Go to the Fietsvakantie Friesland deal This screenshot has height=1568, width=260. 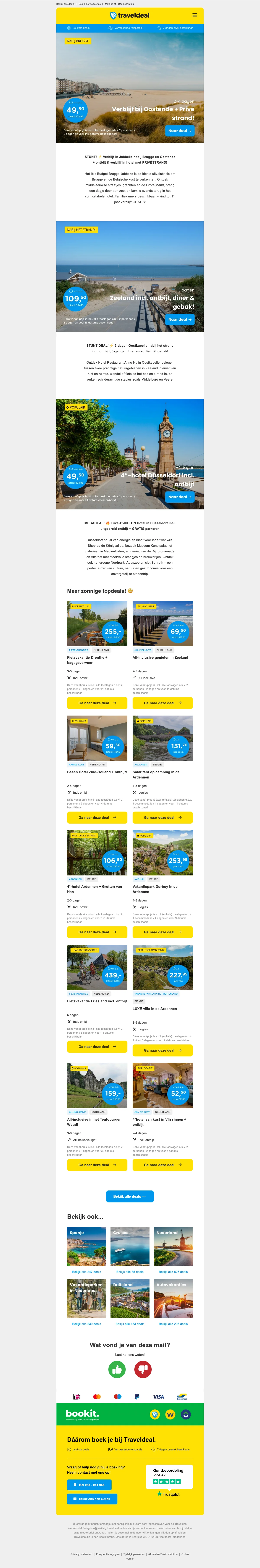click(97, 1046)
